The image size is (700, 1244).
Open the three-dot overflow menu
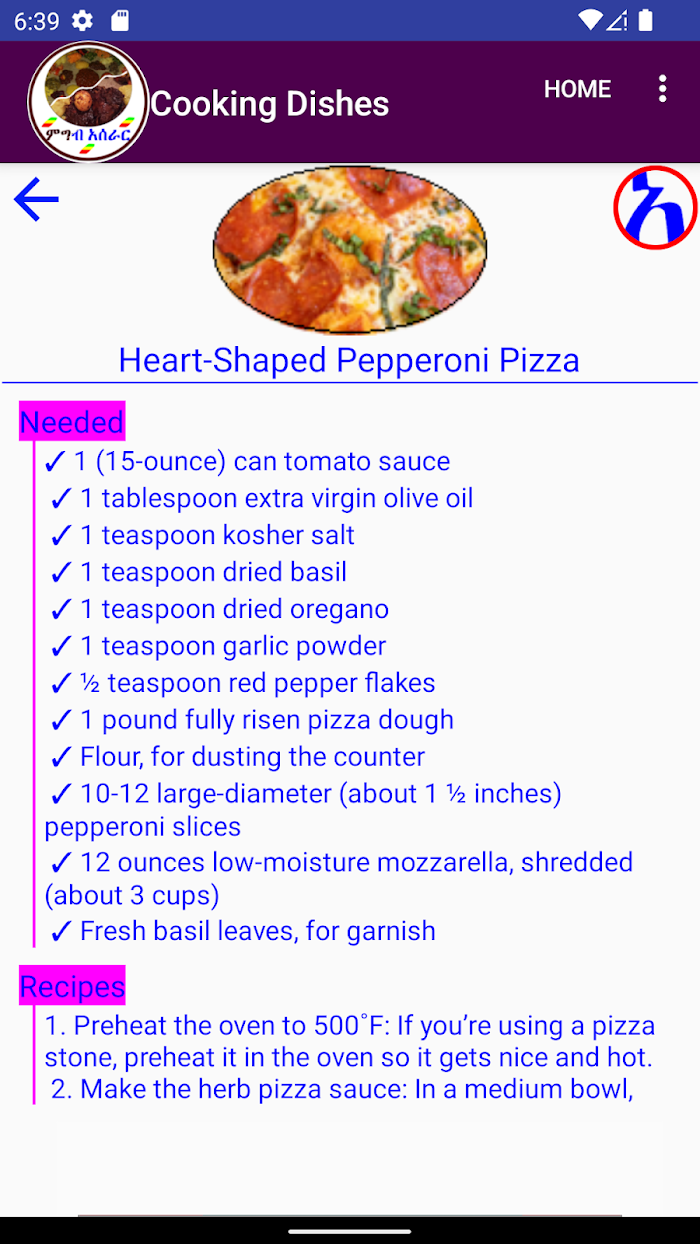662,88
